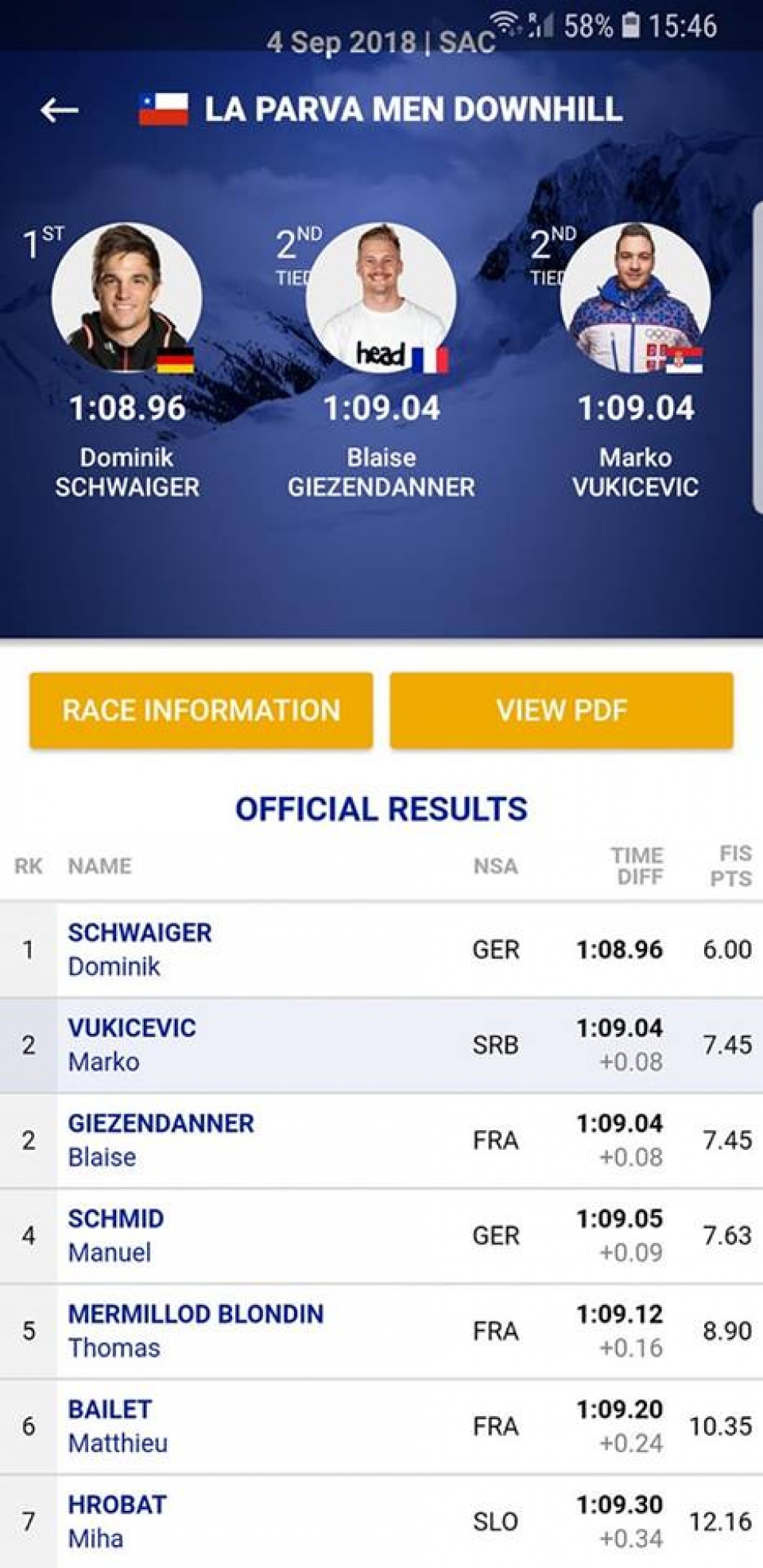Select Giezendanner Blaise in results list
The width and height of the screenshot is (763, 1568).
point(381,1140)
